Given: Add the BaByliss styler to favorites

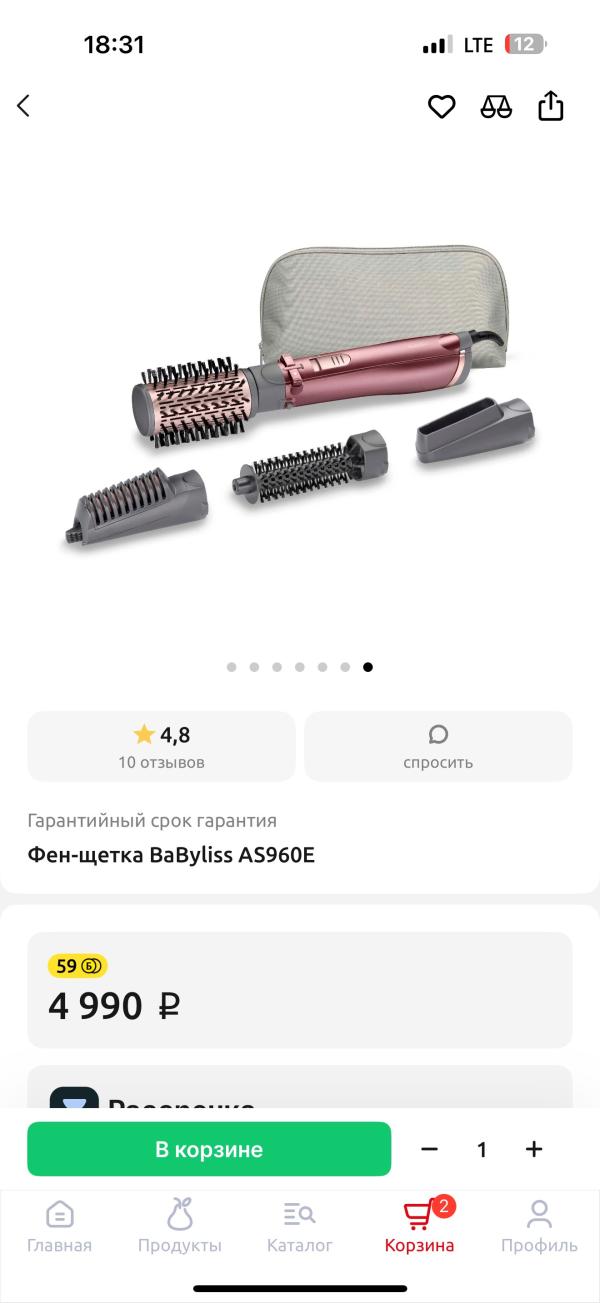Looking at the screenshot, I should pyautogui.click(x=442, y=106).
